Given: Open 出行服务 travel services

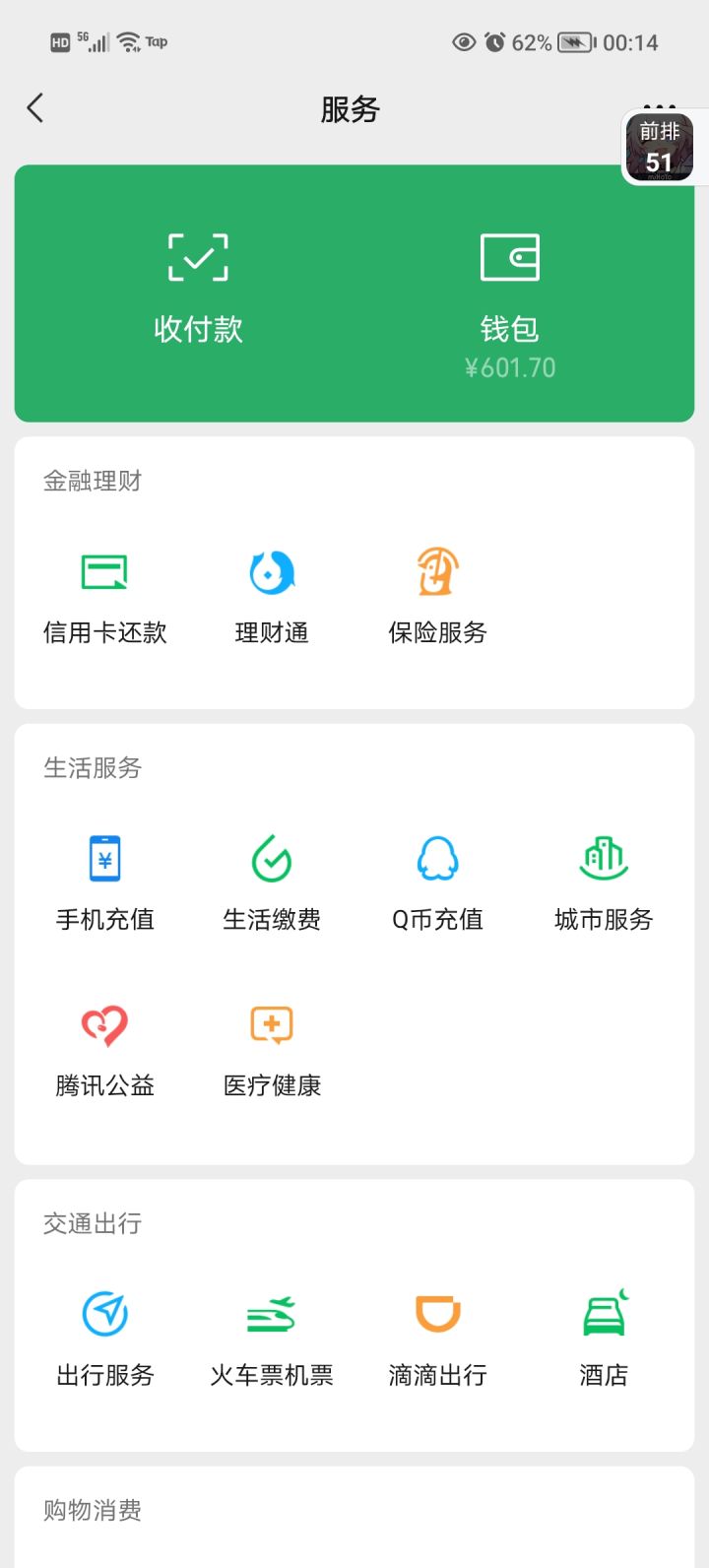Looking at the screenshot, I should coord(105,1338).
